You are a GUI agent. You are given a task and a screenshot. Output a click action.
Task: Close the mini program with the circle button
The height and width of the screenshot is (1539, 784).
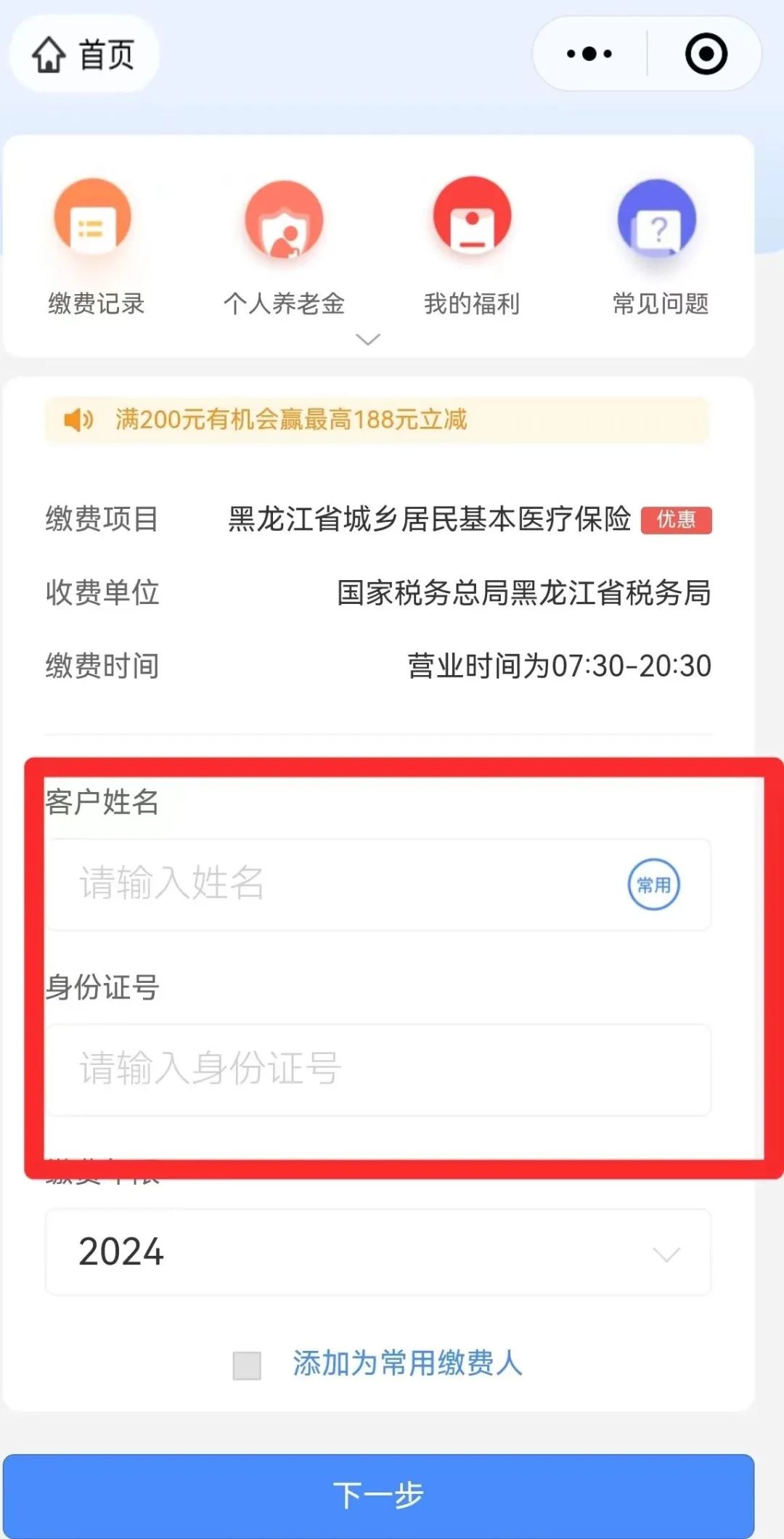coord(706,54)
